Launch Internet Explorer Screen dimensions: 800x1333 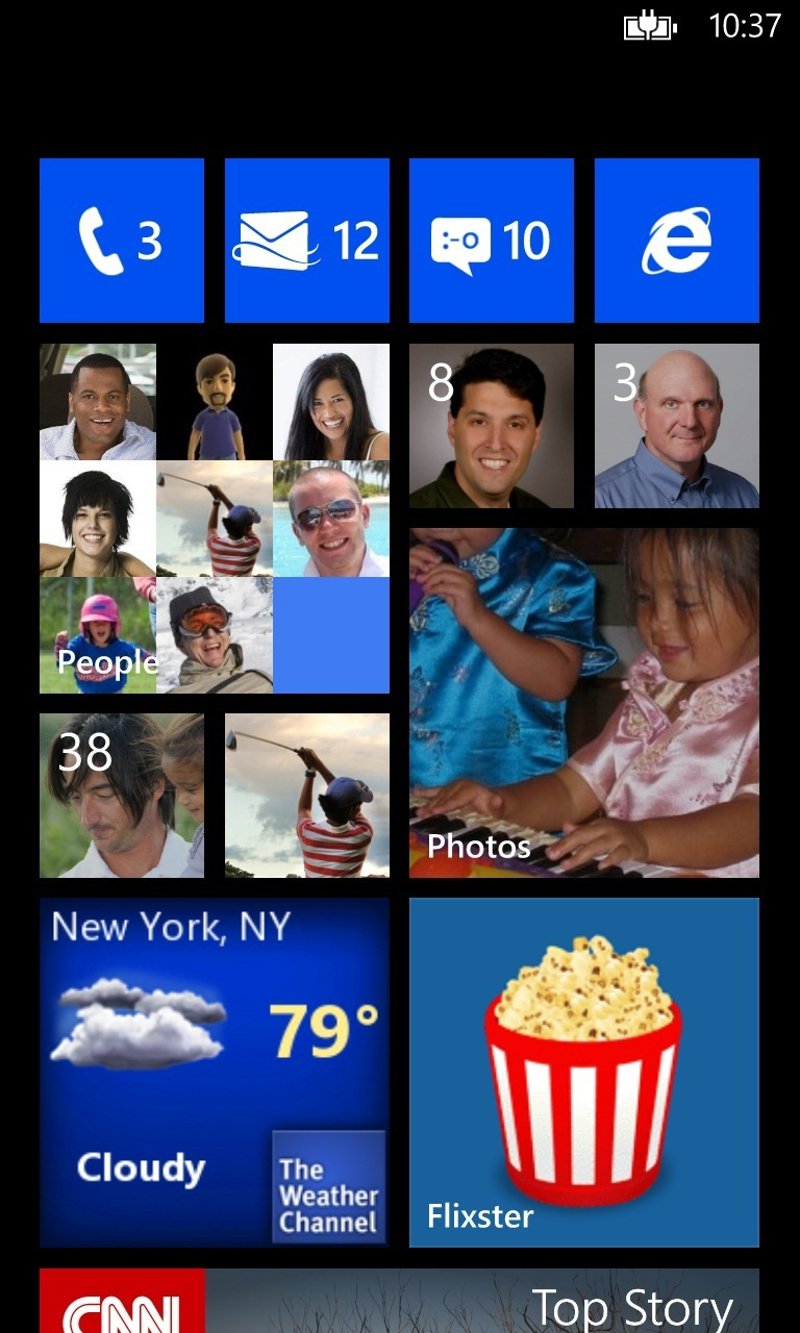tap(676, 240)
